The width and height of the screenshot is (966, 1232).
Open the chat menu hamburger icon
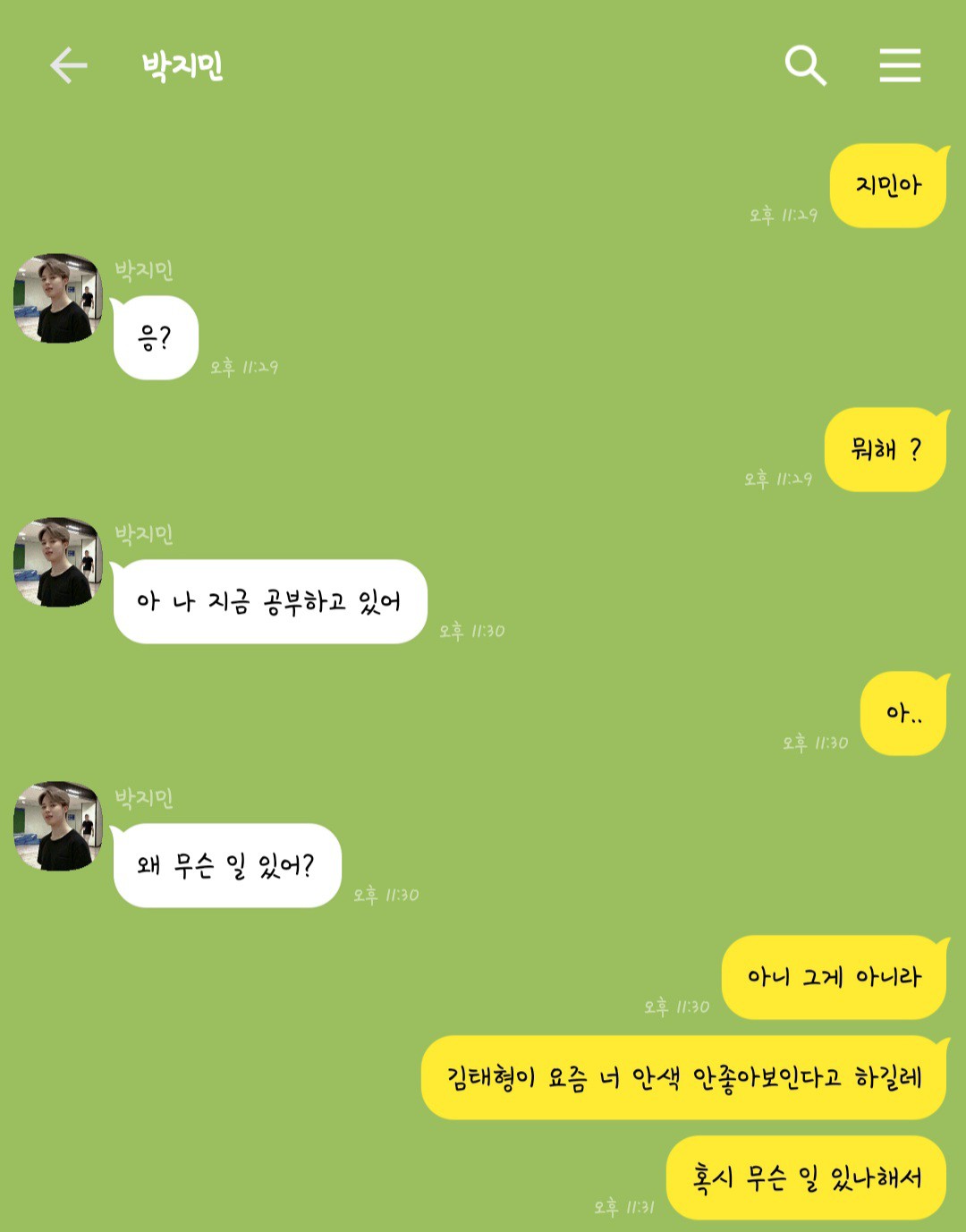point(899,65)
